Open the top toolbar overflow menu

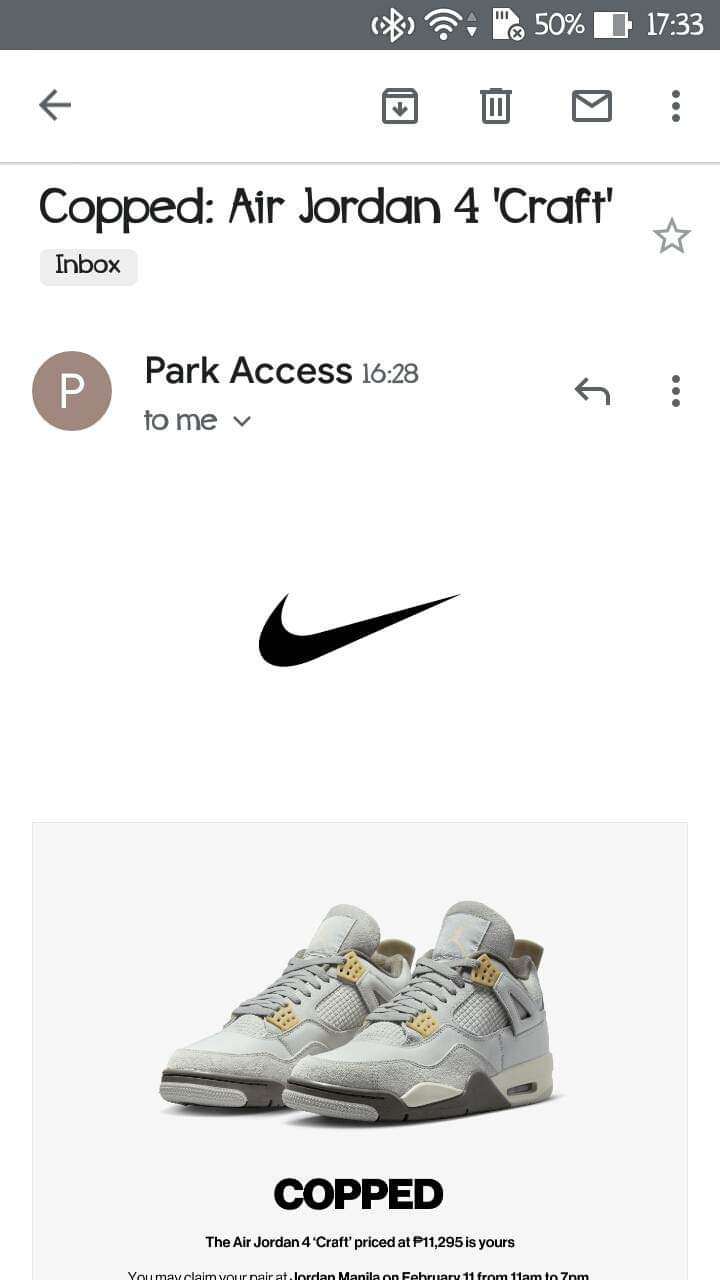676,106
